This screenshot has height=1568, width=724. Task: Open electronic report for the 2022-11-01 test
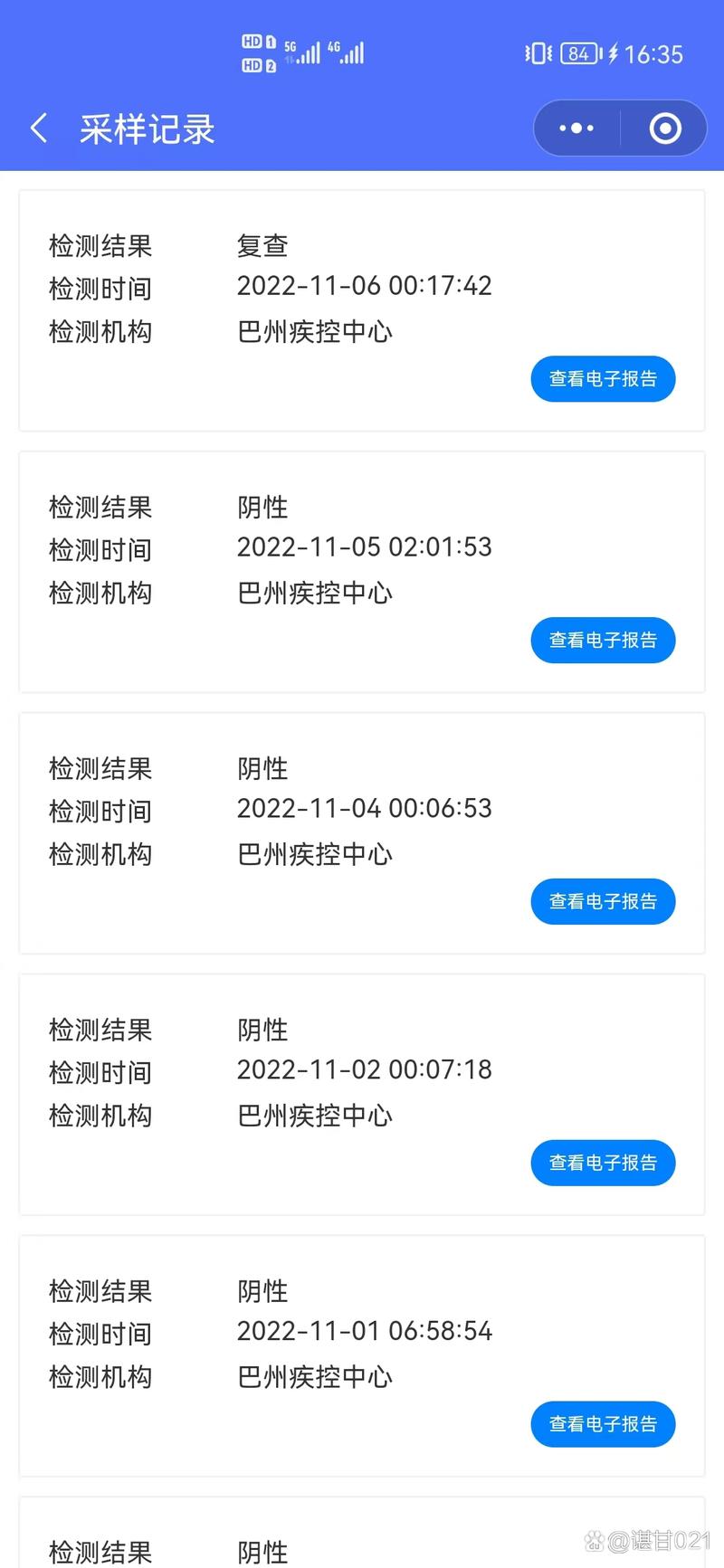click(x=603, y=1423)
